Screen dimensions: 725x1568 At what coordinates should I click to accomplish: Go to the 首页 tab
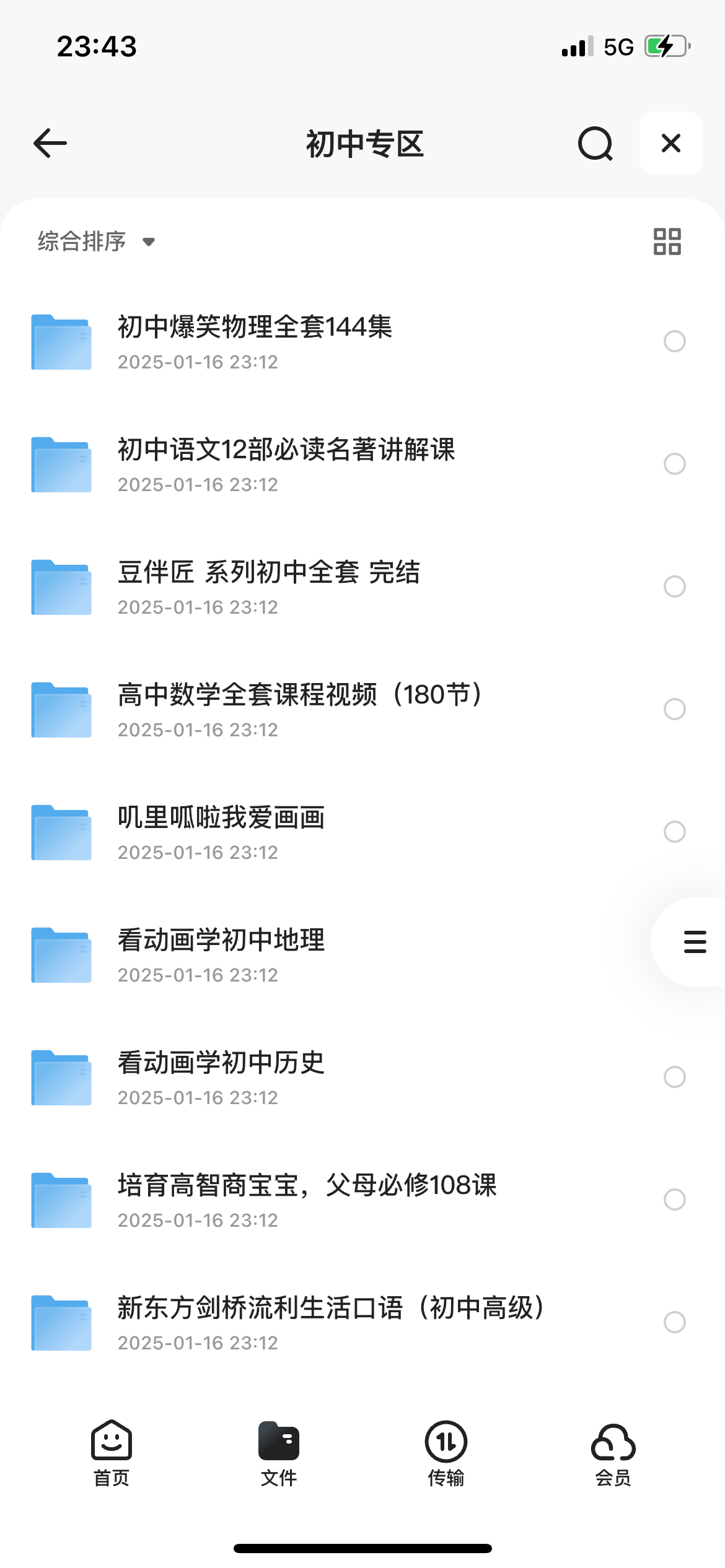coord(112,1453)
